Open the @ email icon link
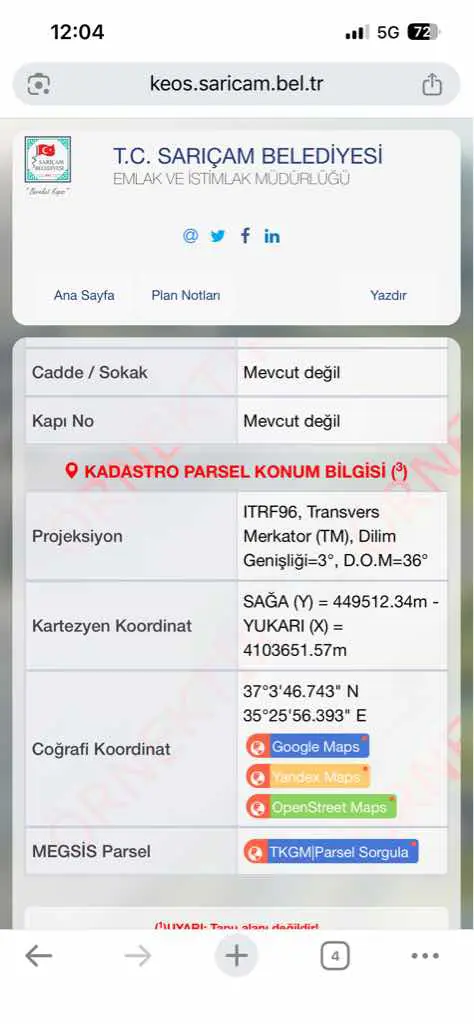 [x=190, y=236]
